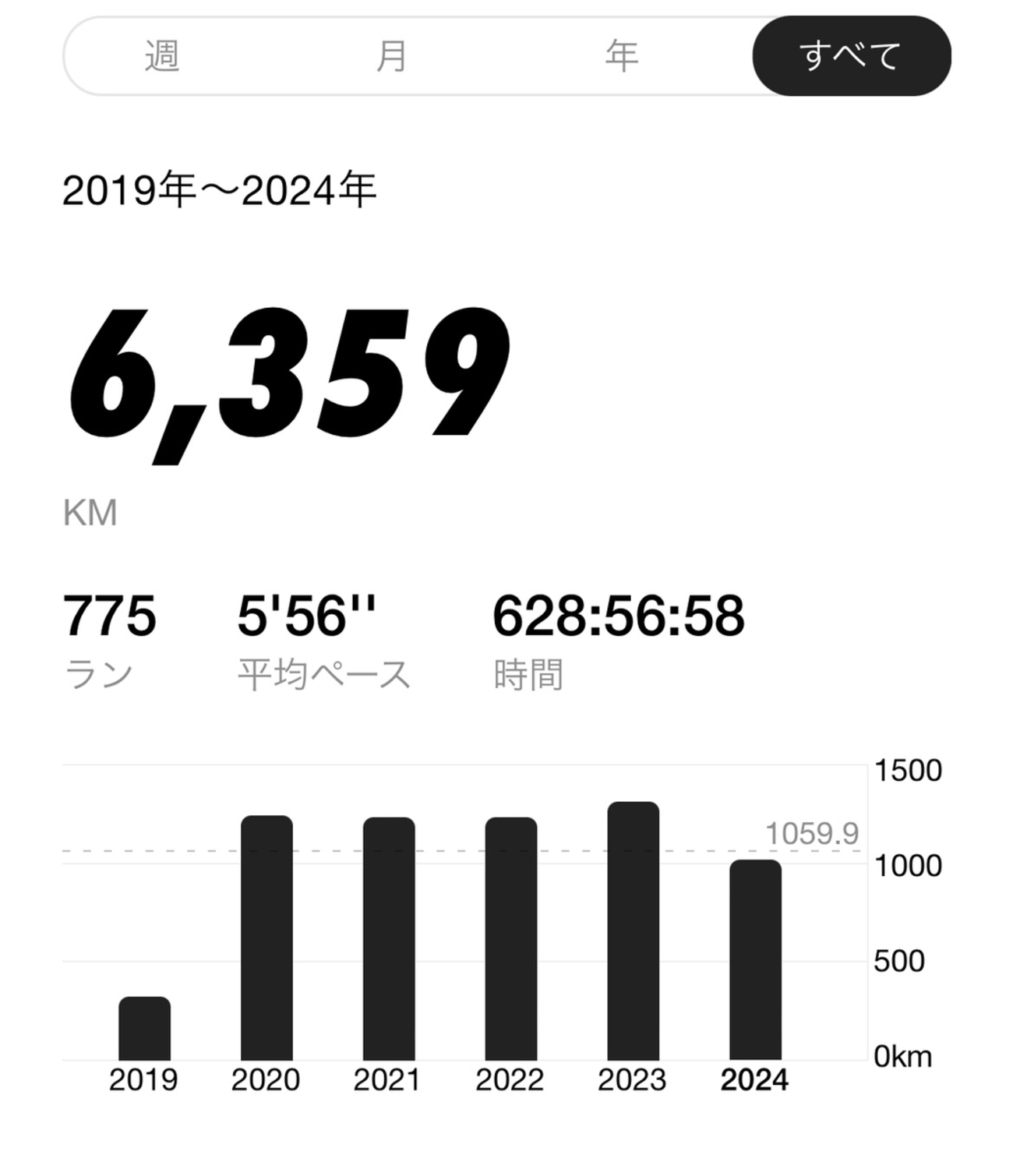The height and width of the screenshot is (1176, 1013).
Task: Select the 2023 bar in the chart
Action: 633,931
